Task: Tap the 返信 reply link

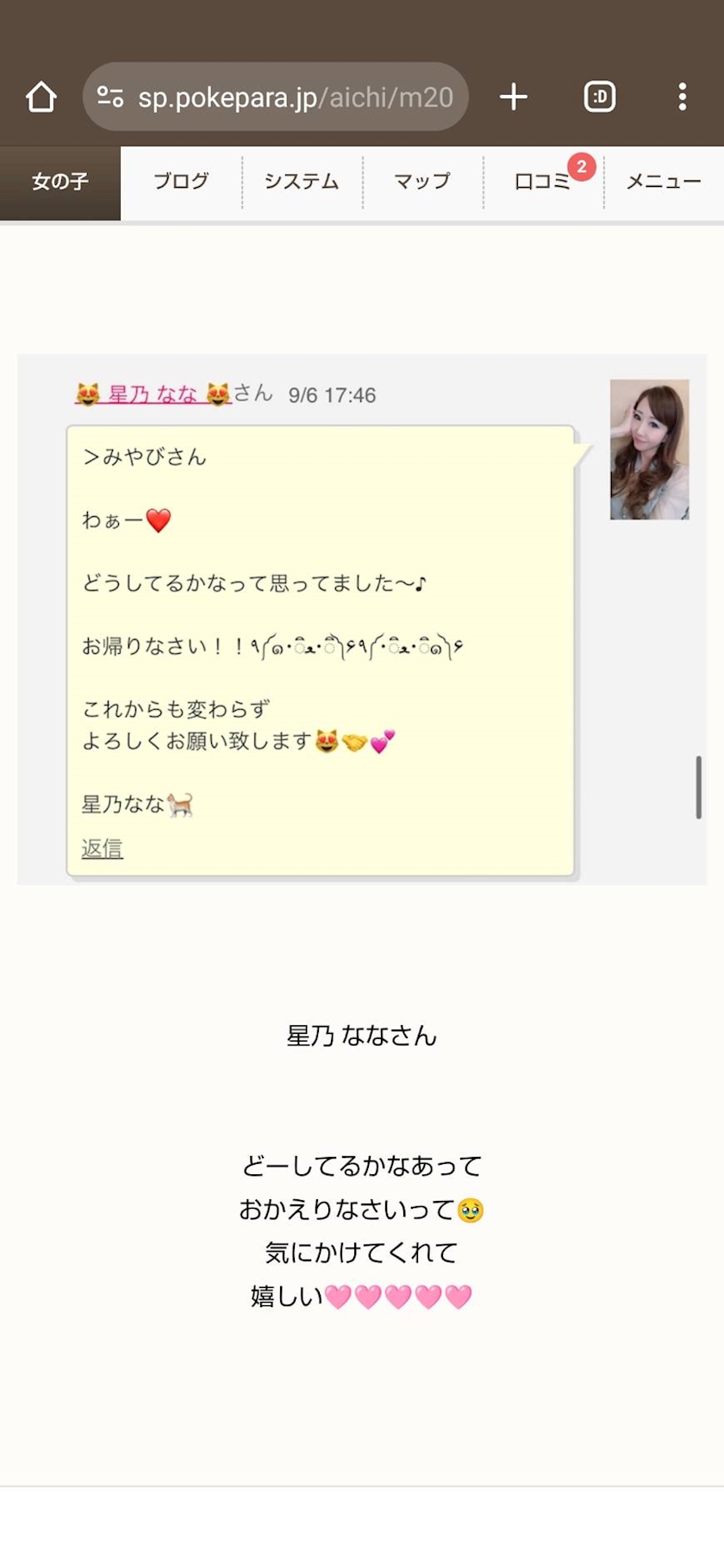Action: (x=102, y=849)
